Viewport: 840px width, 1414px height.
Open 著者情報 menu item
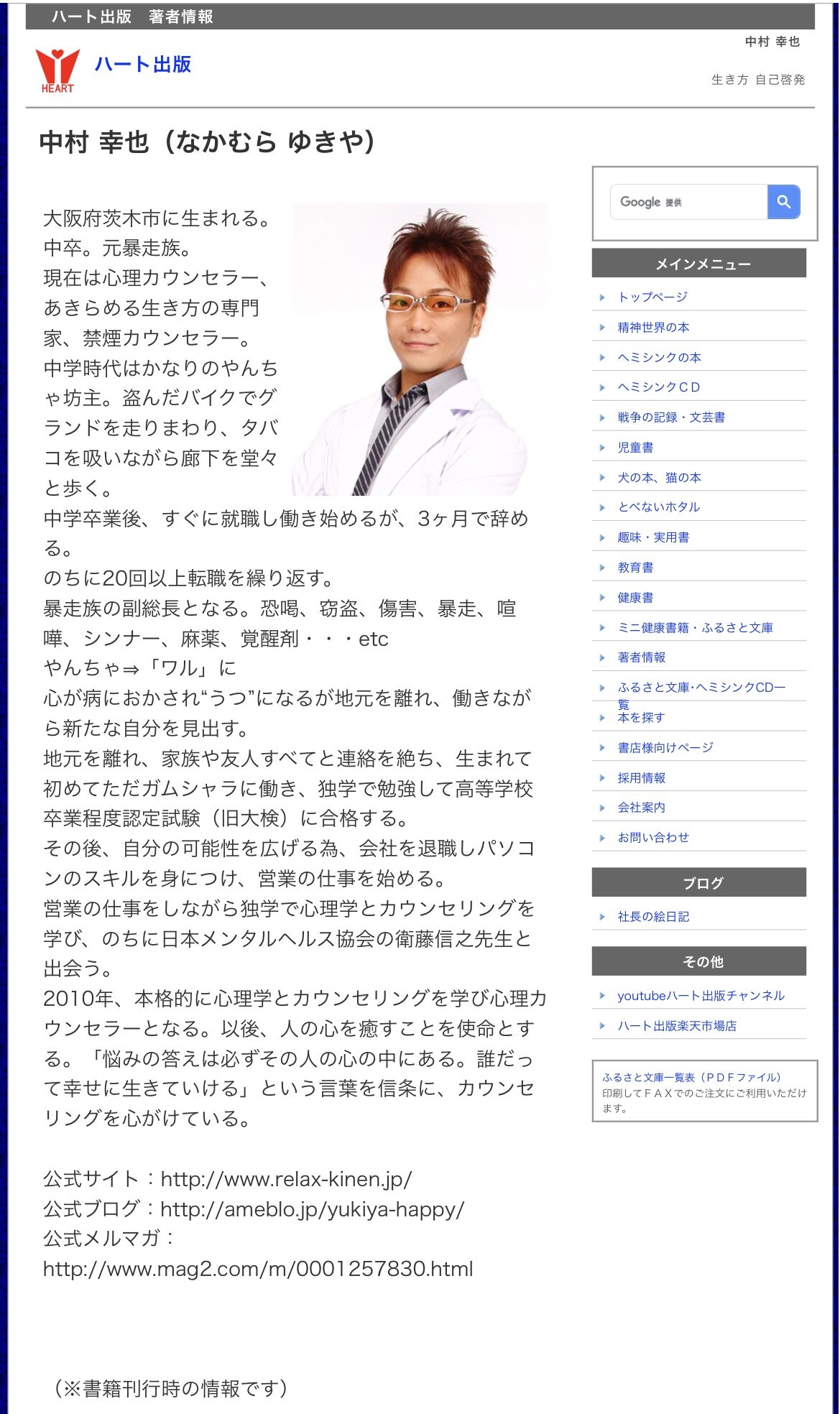[641, 657]
